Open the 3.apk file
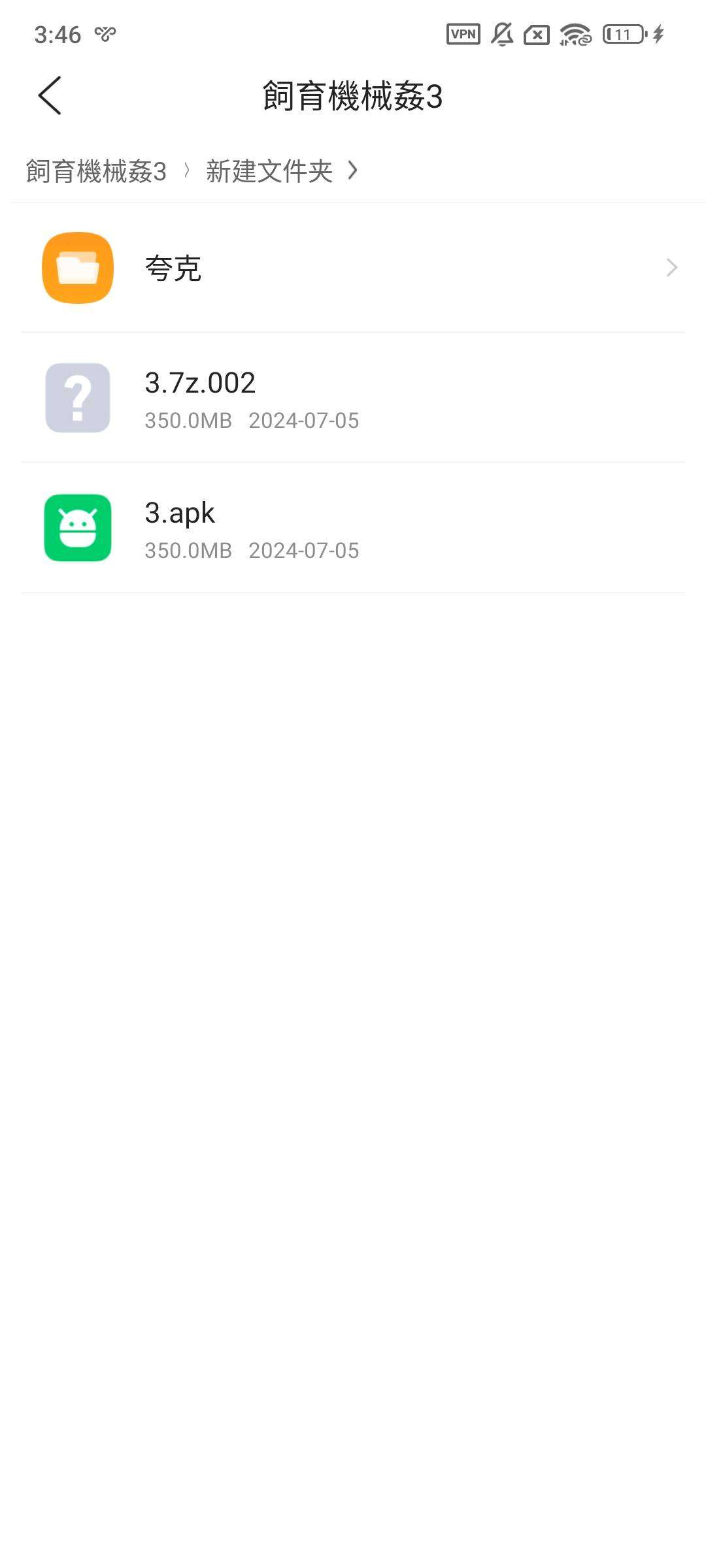The image size is (706, 1568). coord(353,528)
